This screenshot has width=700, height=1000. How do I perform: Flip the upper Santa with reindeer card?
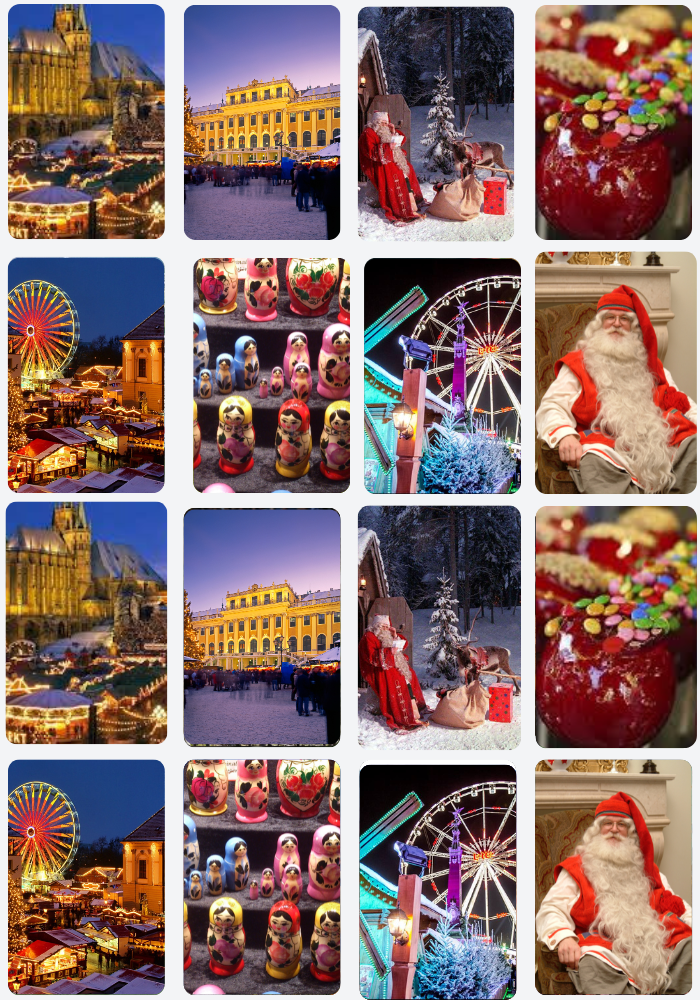coord(436,124)
